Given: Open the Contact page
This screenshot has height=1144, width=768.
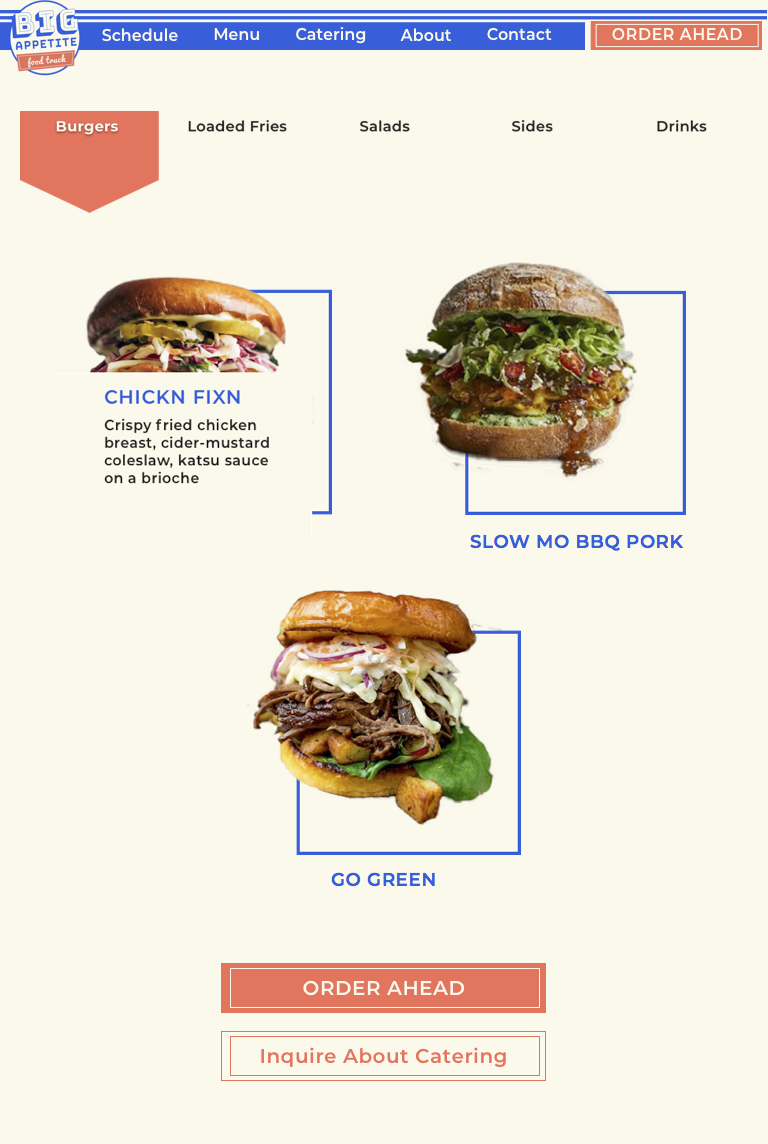Looking at the screenshot, I should coord(519,35).
